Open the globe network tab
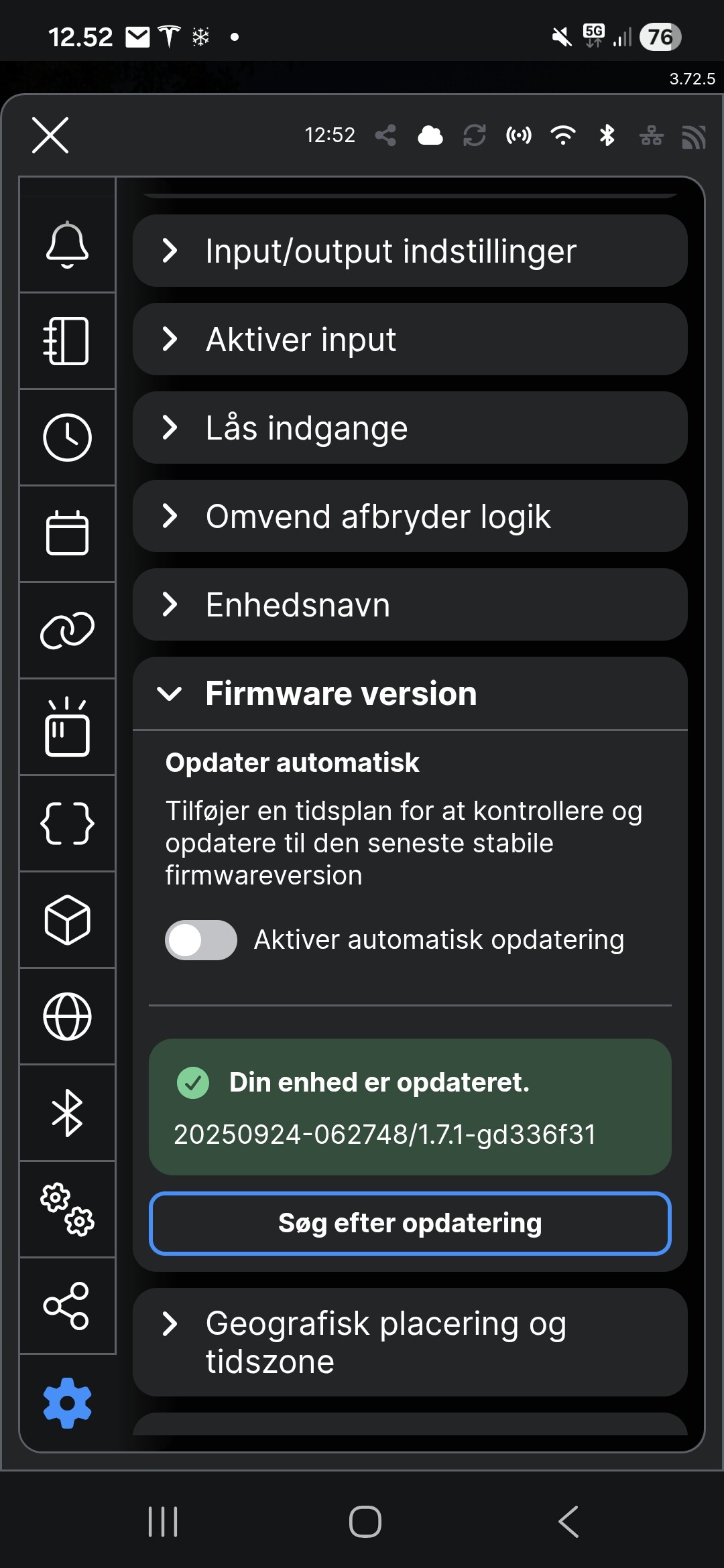This screenshot has height=1568, width=724. pos(67,1017)
